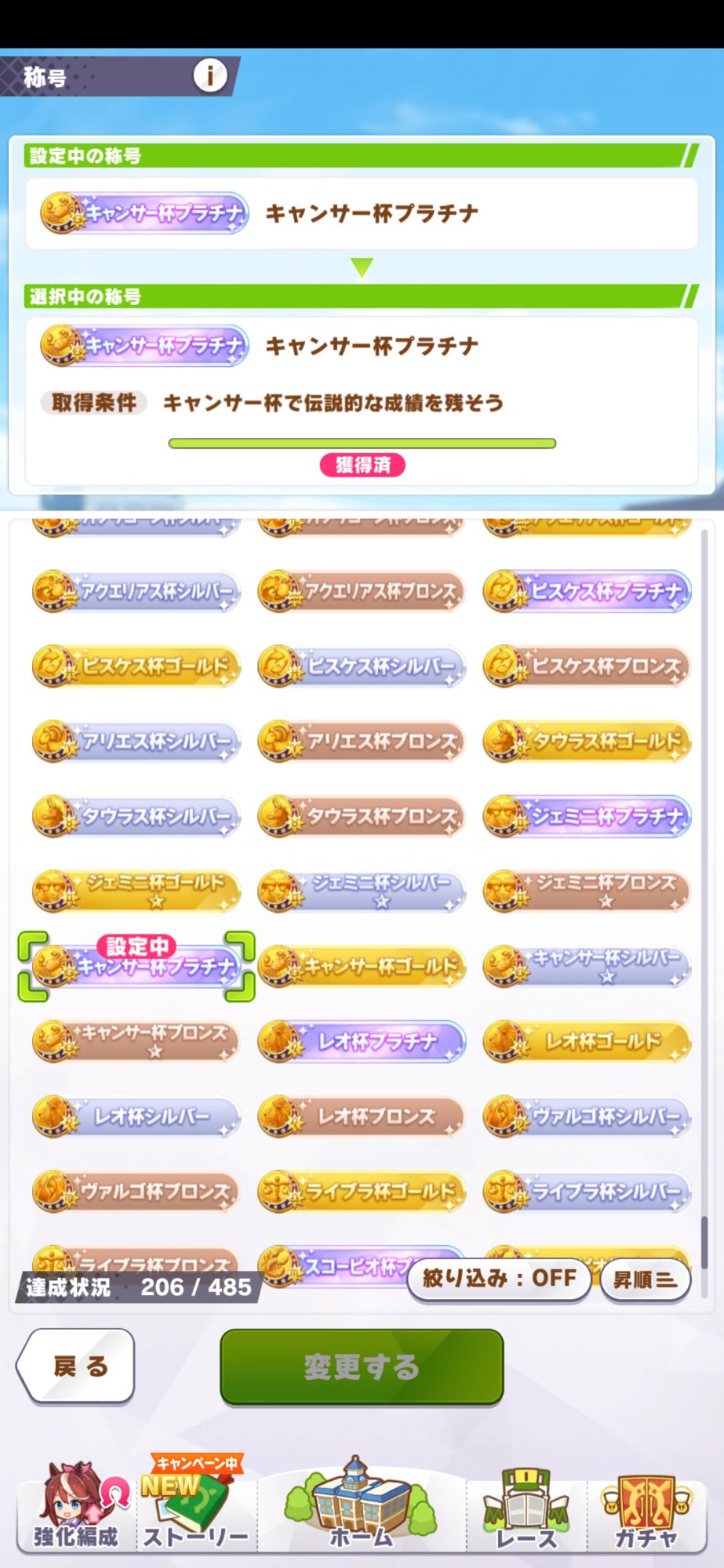
Task: Open the title info icon
Action: point(210,76)
